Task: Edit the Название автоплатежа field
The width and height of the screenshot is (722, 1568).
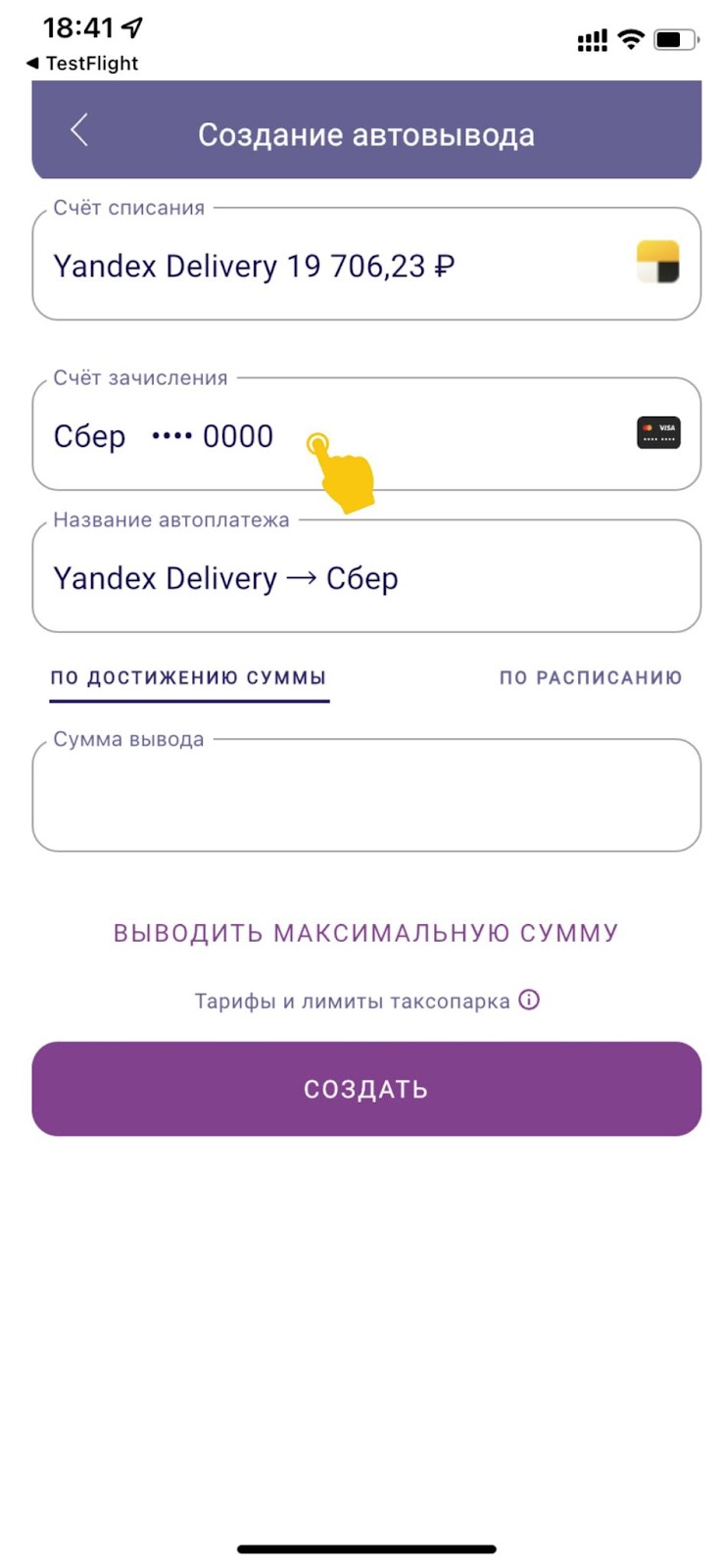Action: tap(365, 578)
